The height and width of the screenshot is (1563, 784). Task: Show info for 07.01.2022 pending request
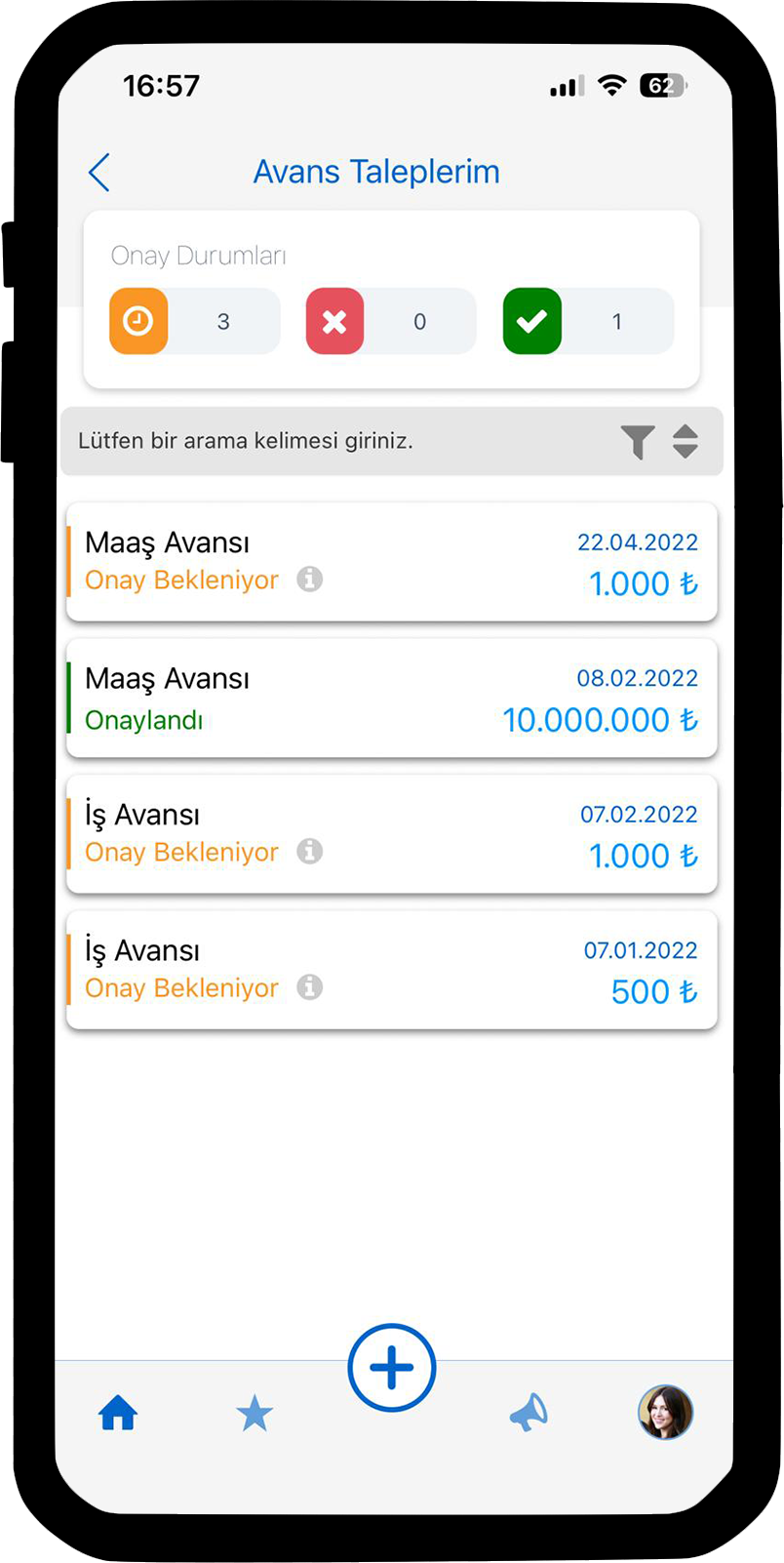tap(310, 987)
